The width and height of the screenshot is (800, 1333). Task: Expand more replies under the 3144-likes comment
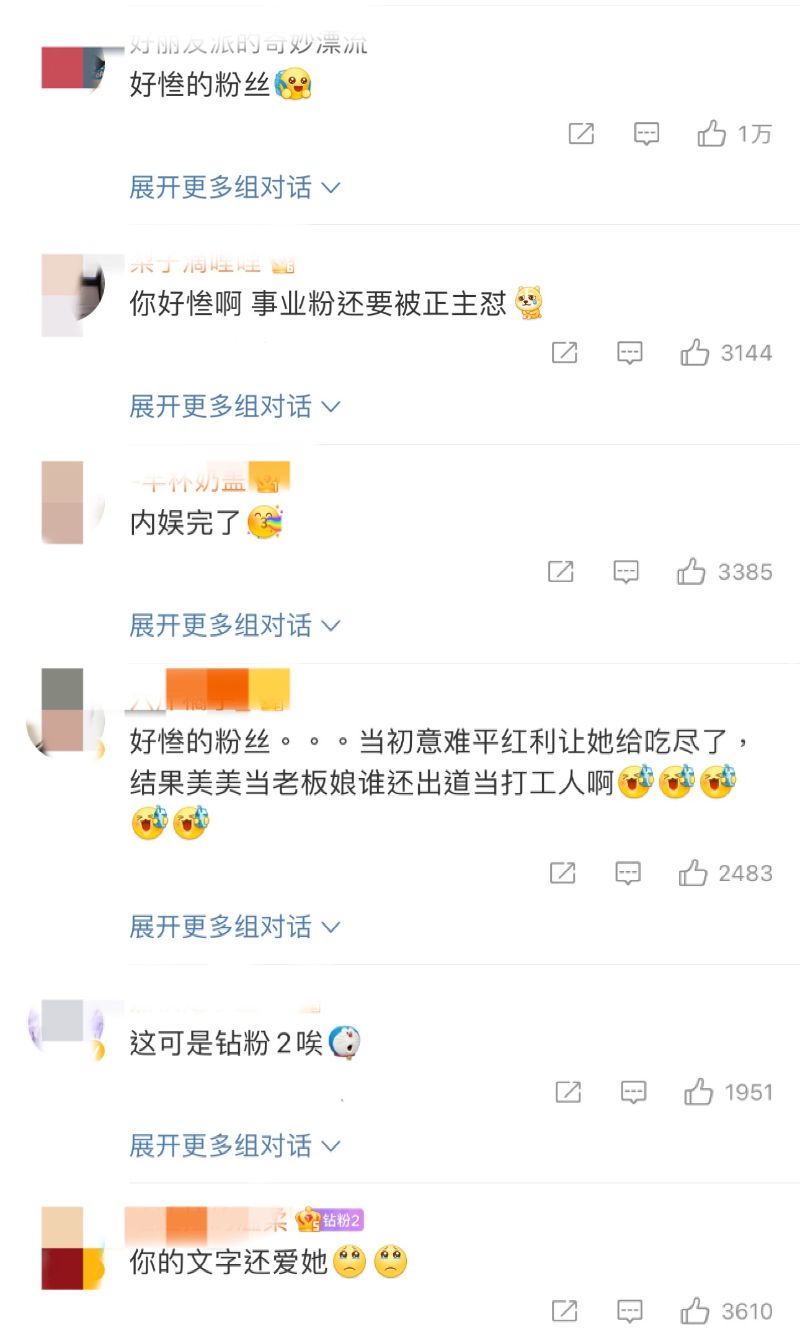[x=235, y=406]
